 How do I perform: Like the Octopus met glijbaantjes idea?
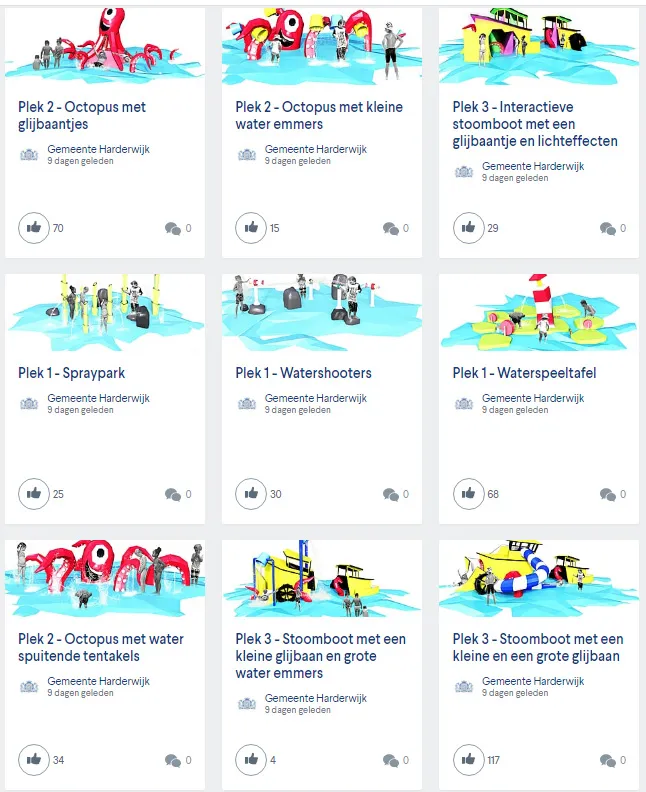pos(34,228)
